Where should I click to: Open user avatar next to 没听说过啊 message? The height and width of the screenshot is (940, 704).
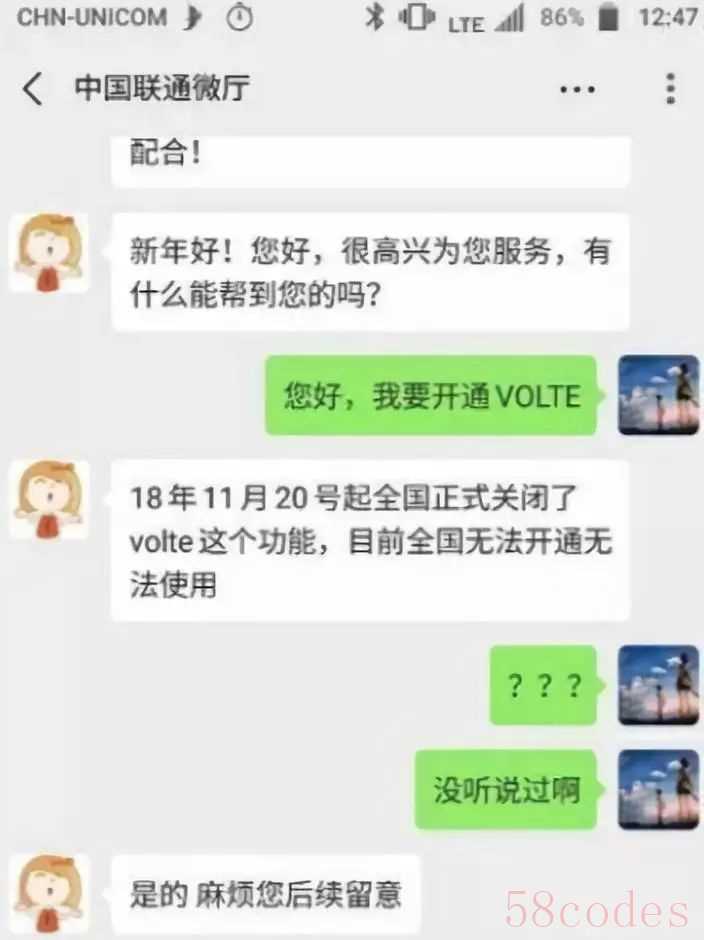point(658,790)
